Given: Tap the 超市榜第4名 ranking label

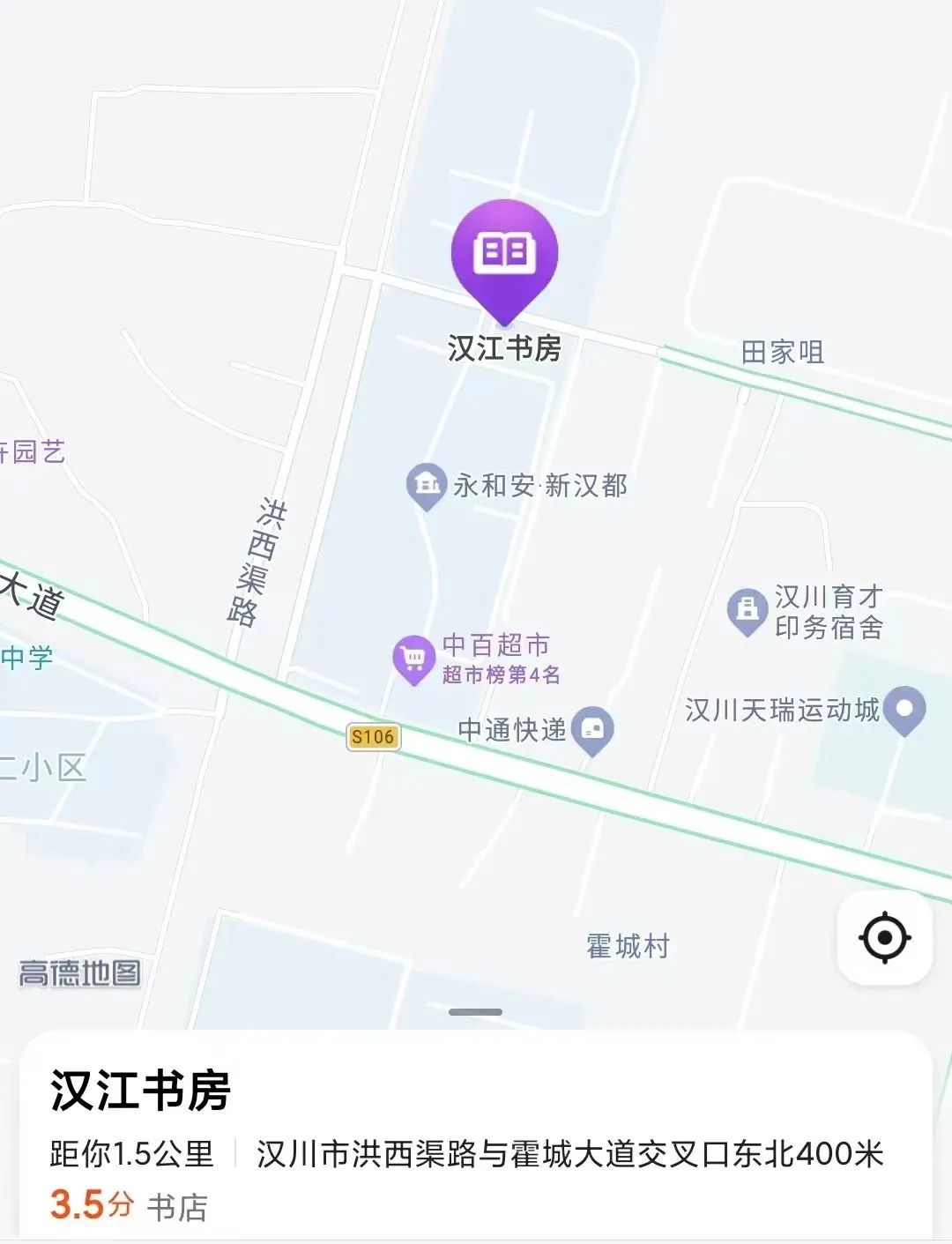Looking at the screenshot, I should point(502,676).
